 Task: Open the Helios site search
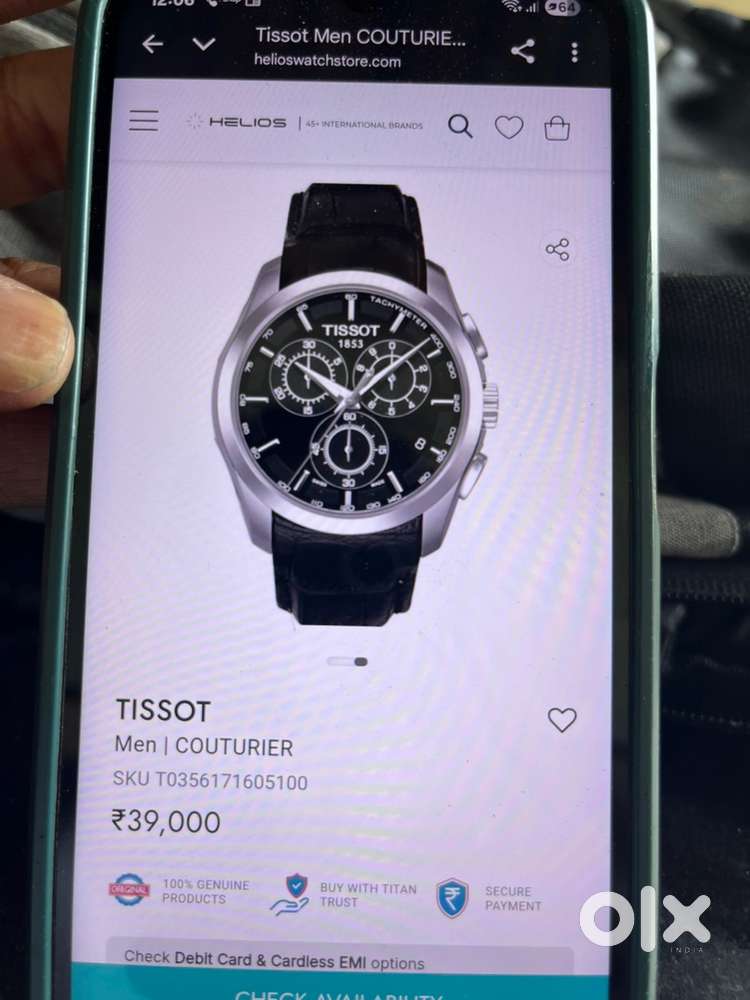pos(460,126)
